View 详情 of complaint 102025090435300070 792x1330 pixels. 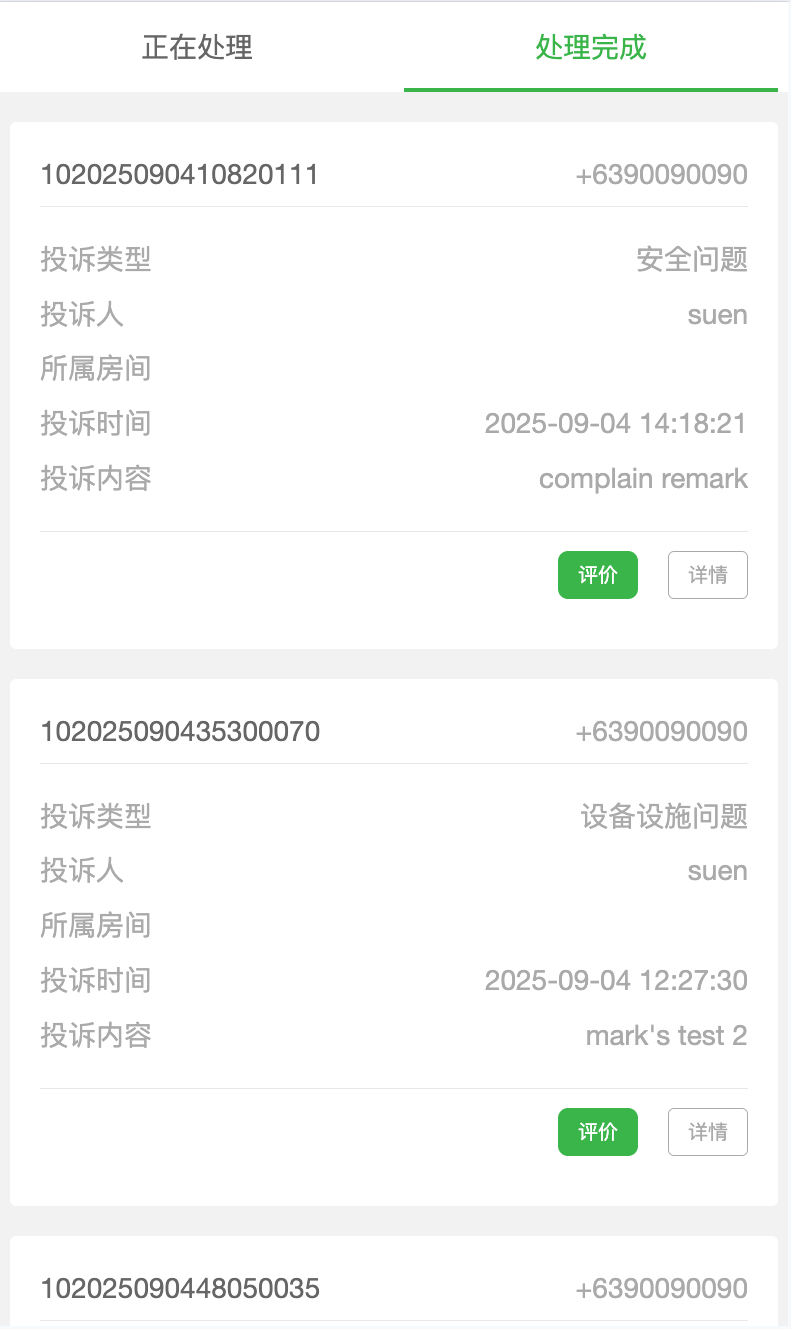click(707, 1132)
